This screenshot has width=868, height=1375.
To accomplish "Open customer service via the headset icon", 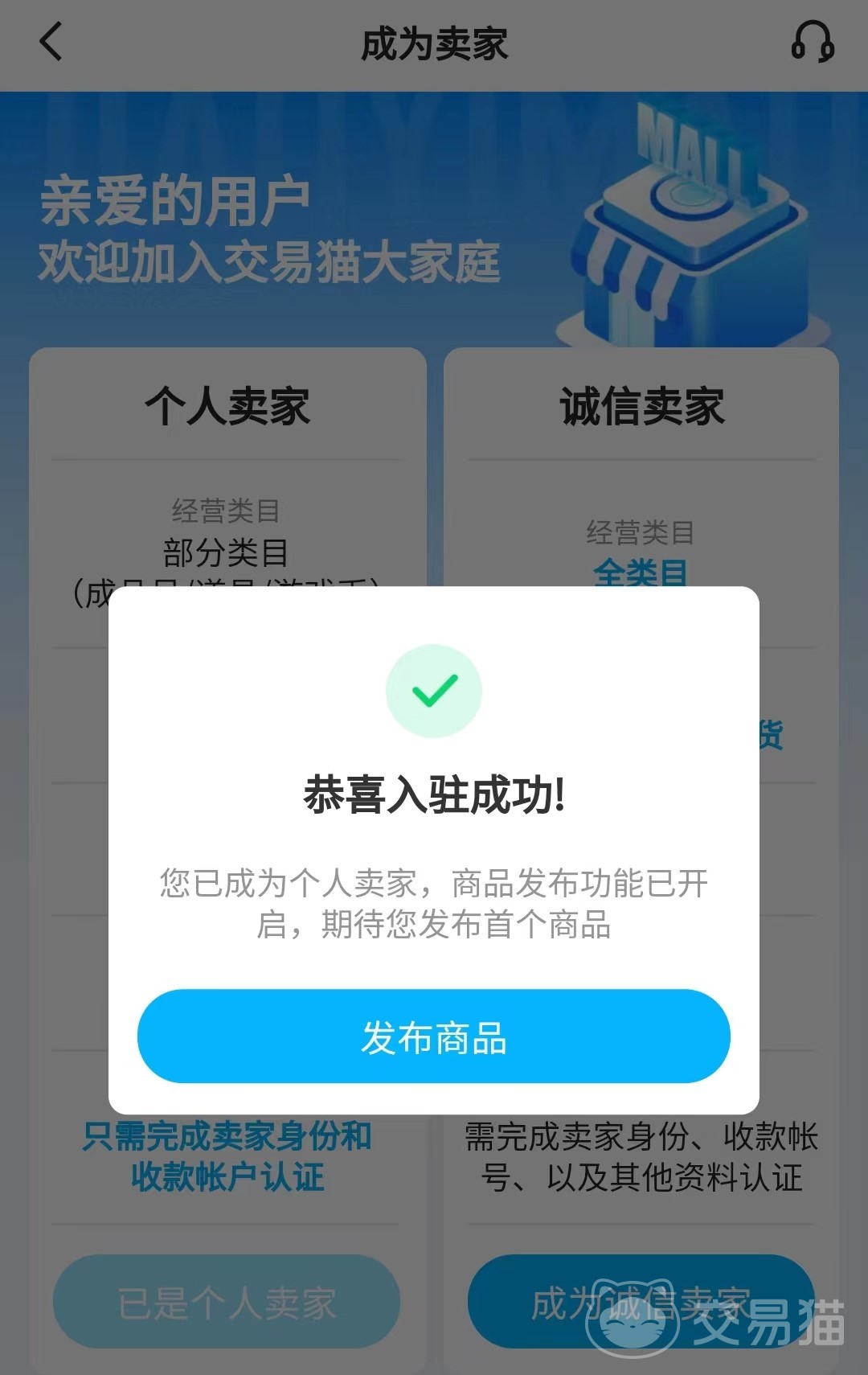I will tap(813, 42).
